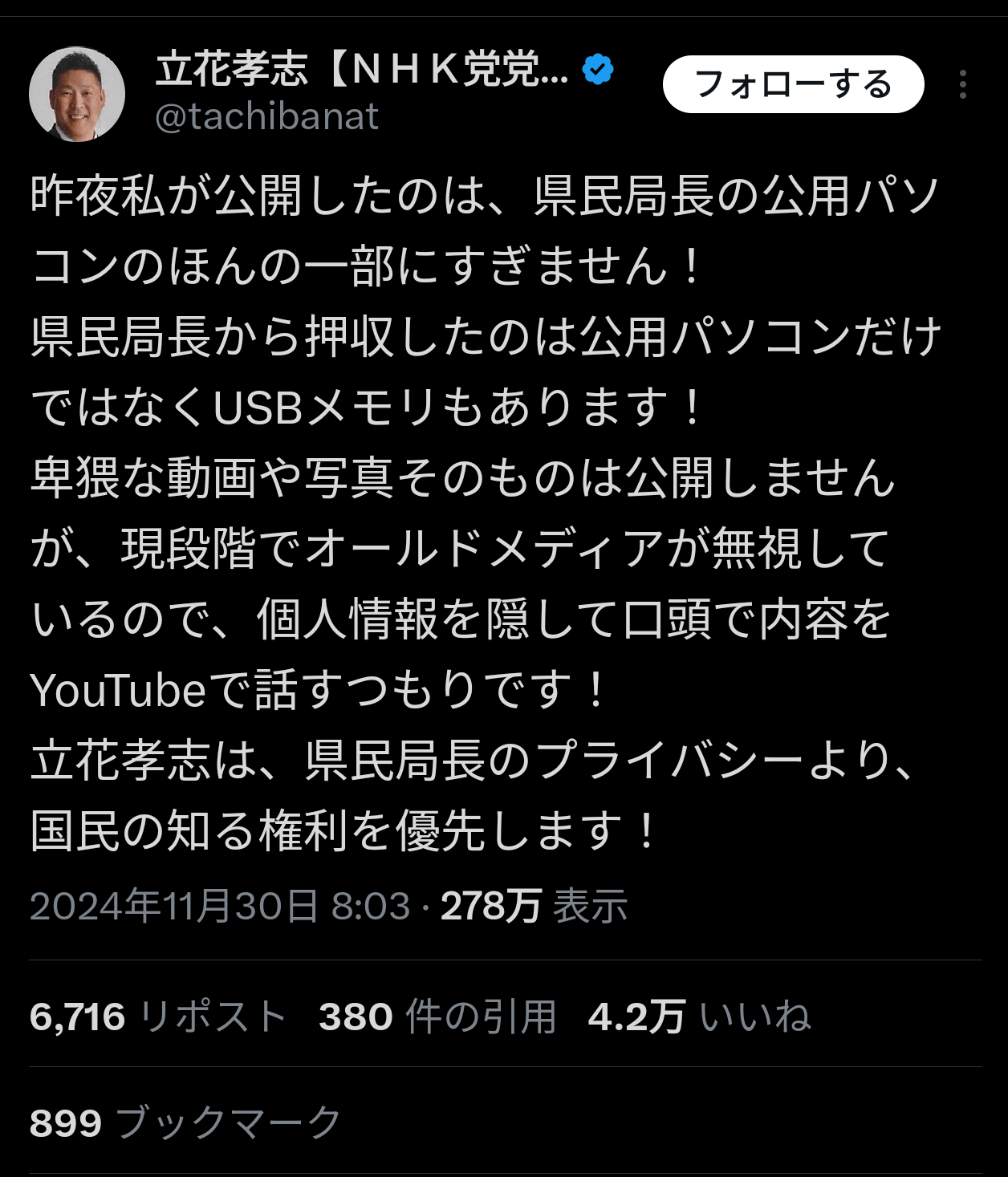The width and height of the screenshot is (1008, 1177).
Task: View the 4.2万 いいね list
Action: pyautogui.click(x=699, y=1017)
